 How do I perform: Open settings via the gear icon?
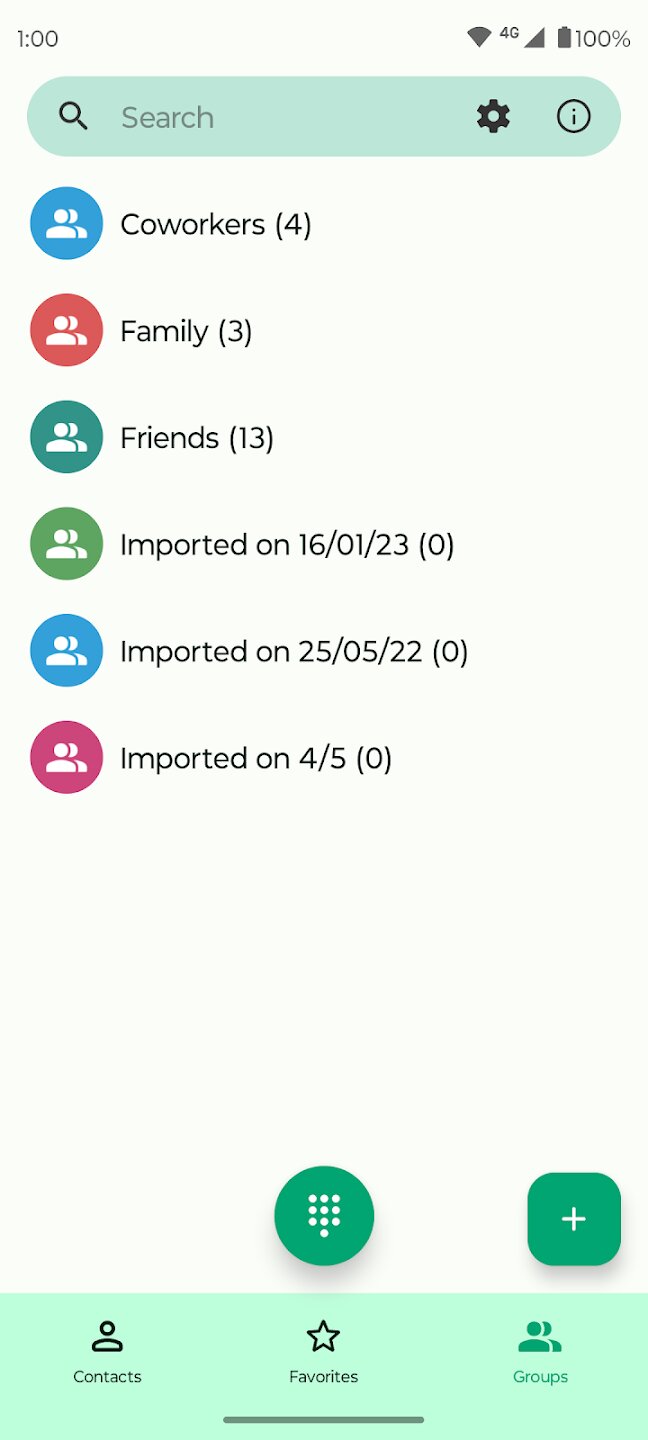[493, 117]
